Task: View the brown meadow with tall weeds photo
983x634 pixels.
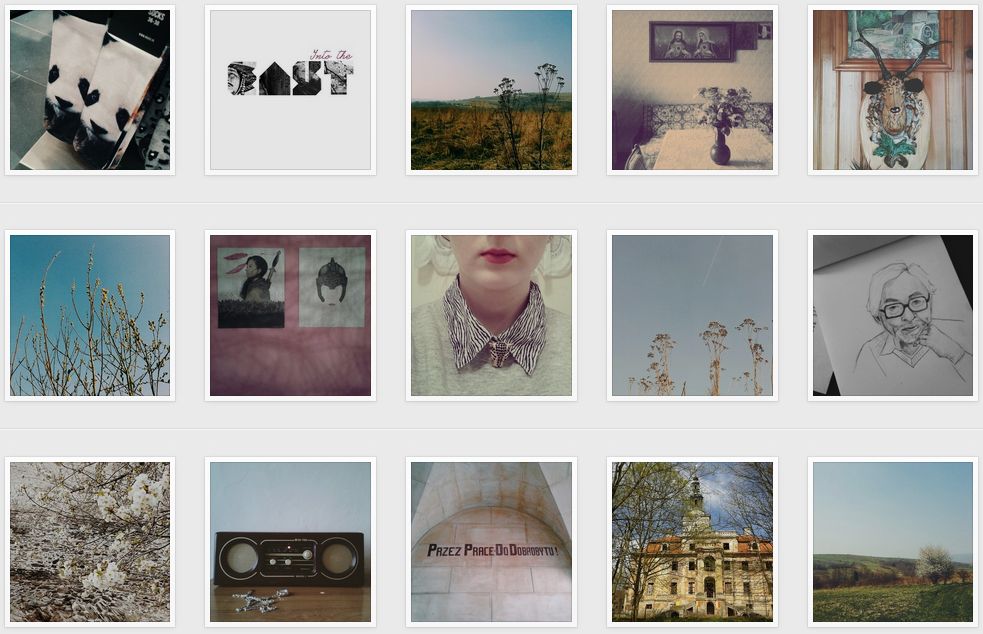Action: [492, 90]
